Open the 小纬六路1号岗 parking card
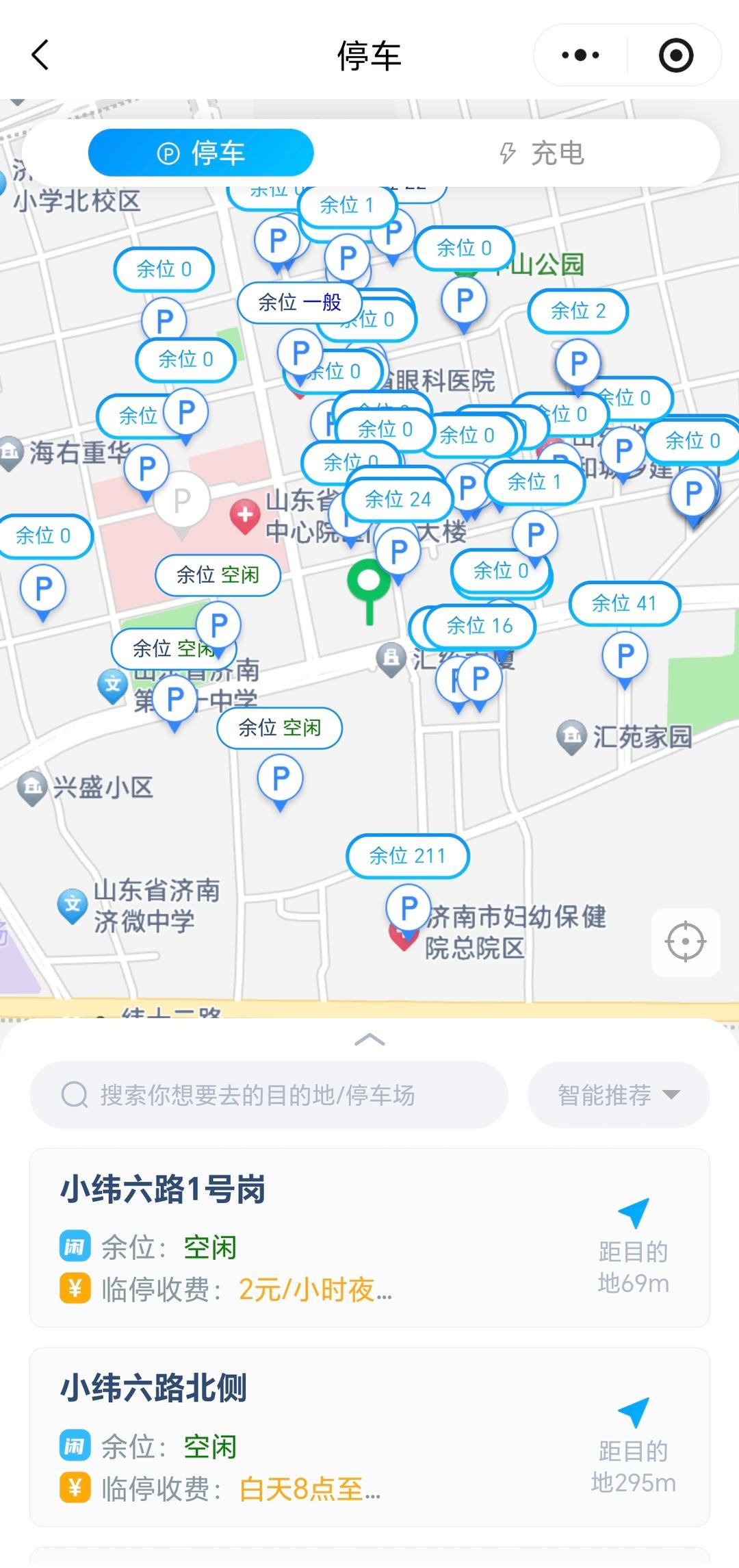The image size is (739, 1568). (x=301, y=1237)
